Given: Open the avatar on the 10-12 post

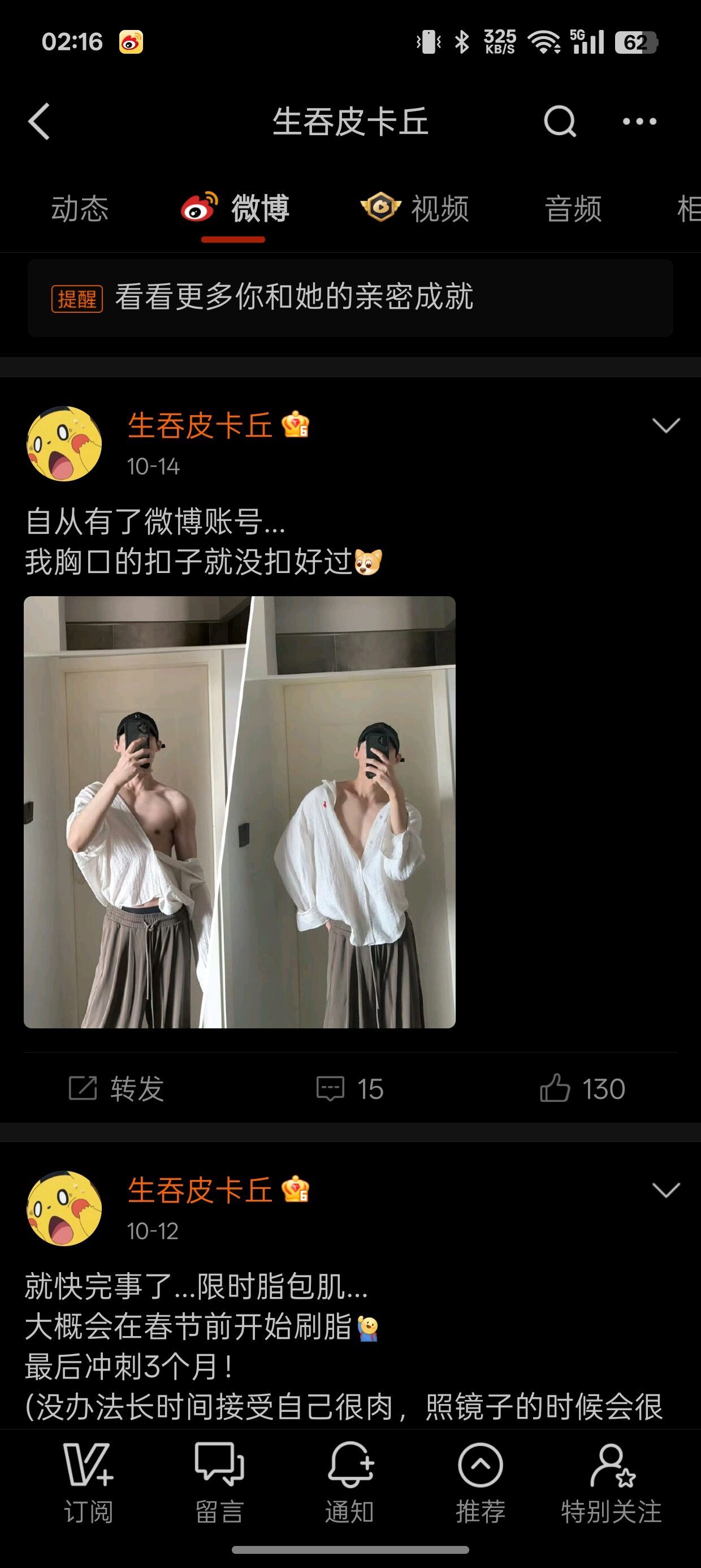Looking at the screenshot, I should [64, 1208].
